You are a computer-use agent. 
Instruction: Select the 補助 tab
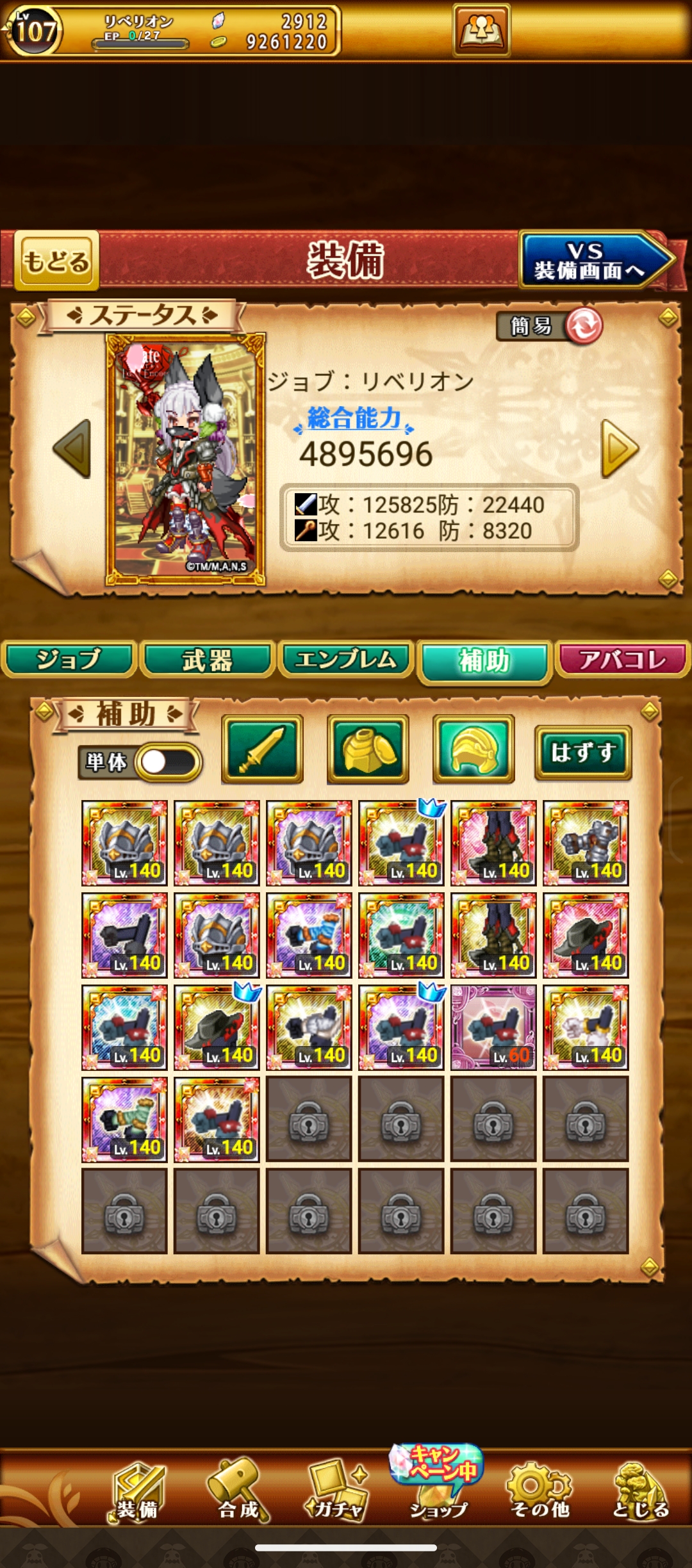(484, 661)
